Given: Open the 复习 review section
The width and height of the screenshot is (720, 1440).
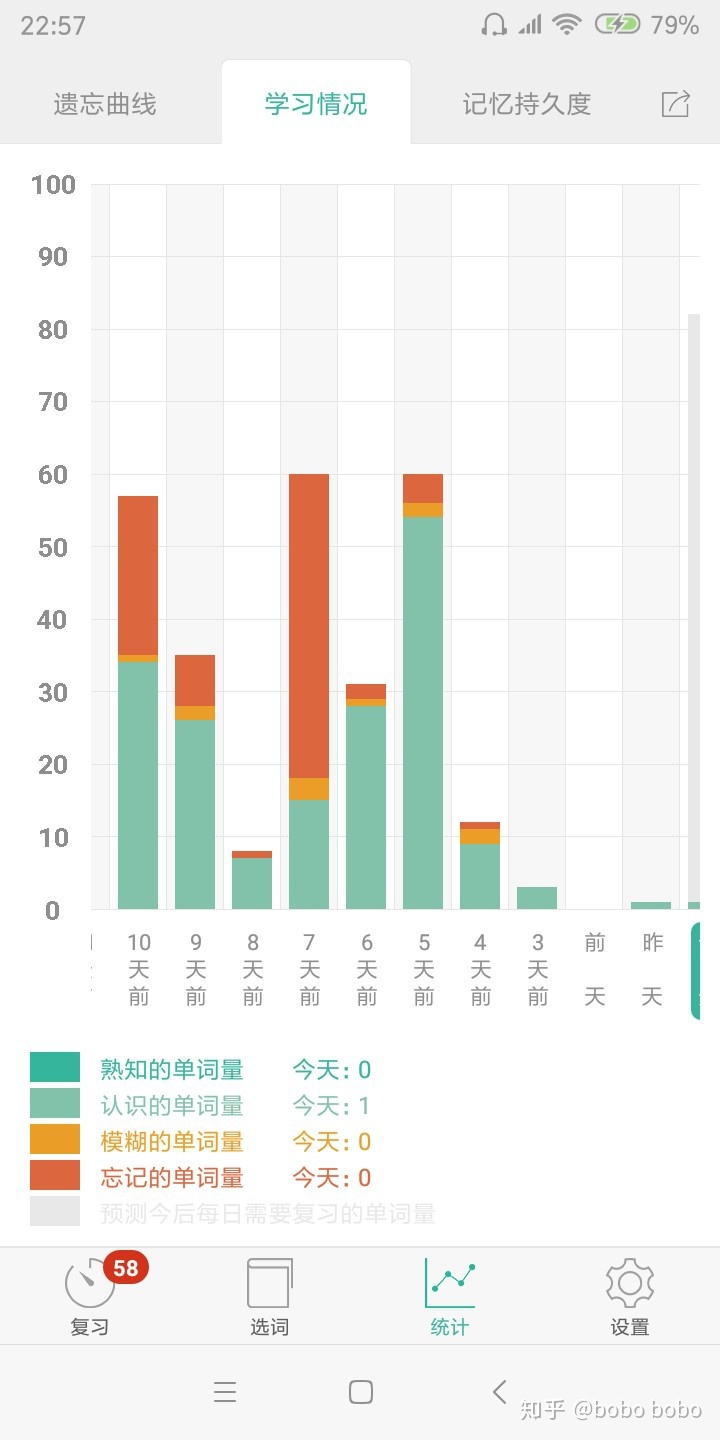Looking at the screenshot, I should pos(89,1295).
